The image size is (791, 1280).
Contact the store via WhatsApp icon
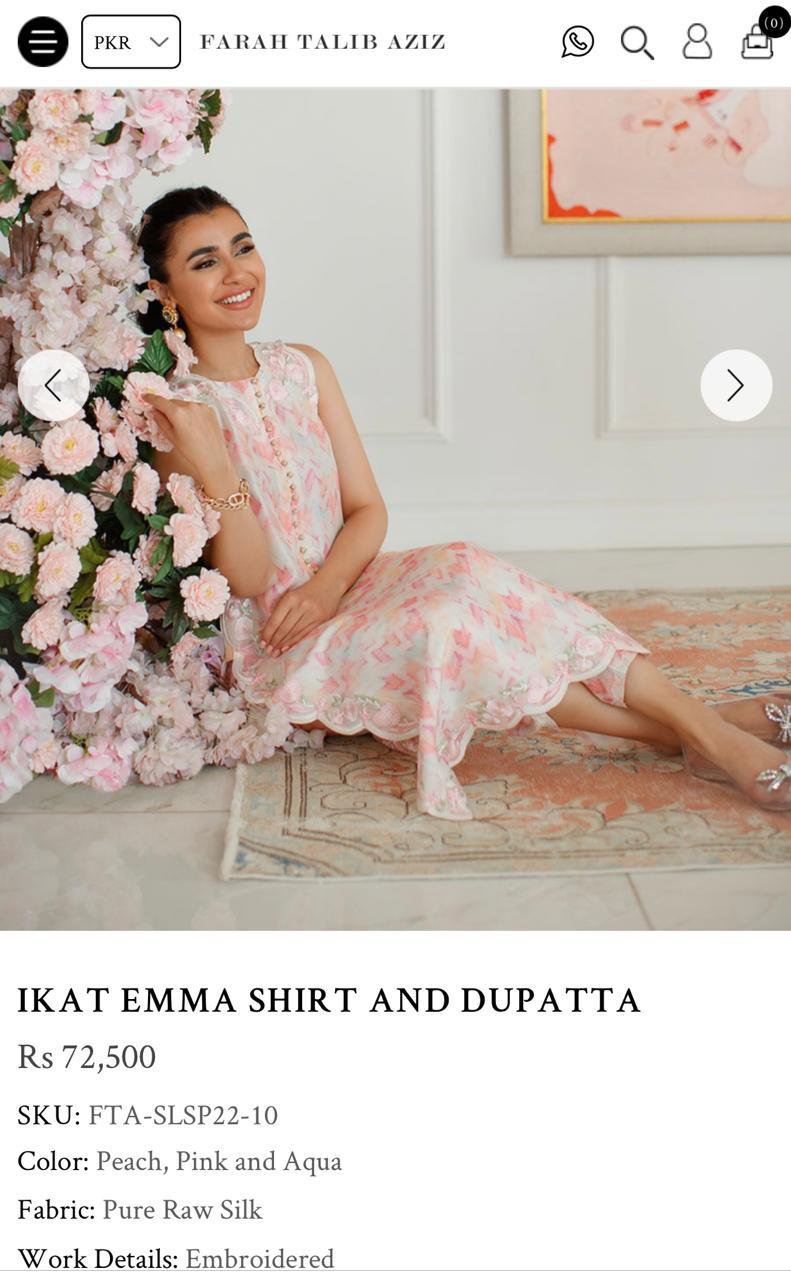tap(578, 42)
